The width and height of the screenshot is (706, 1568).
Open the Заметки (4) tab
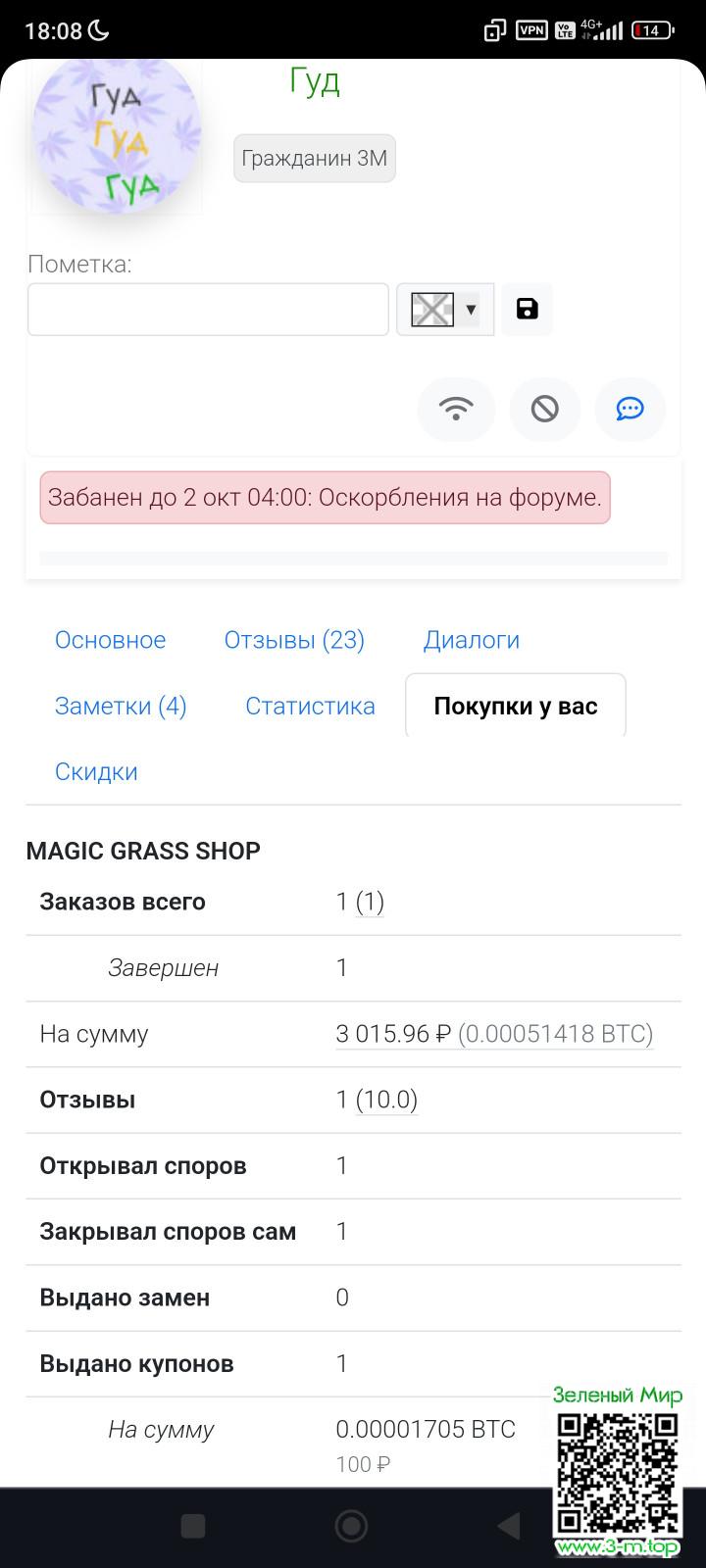click(x=121, y=706)
